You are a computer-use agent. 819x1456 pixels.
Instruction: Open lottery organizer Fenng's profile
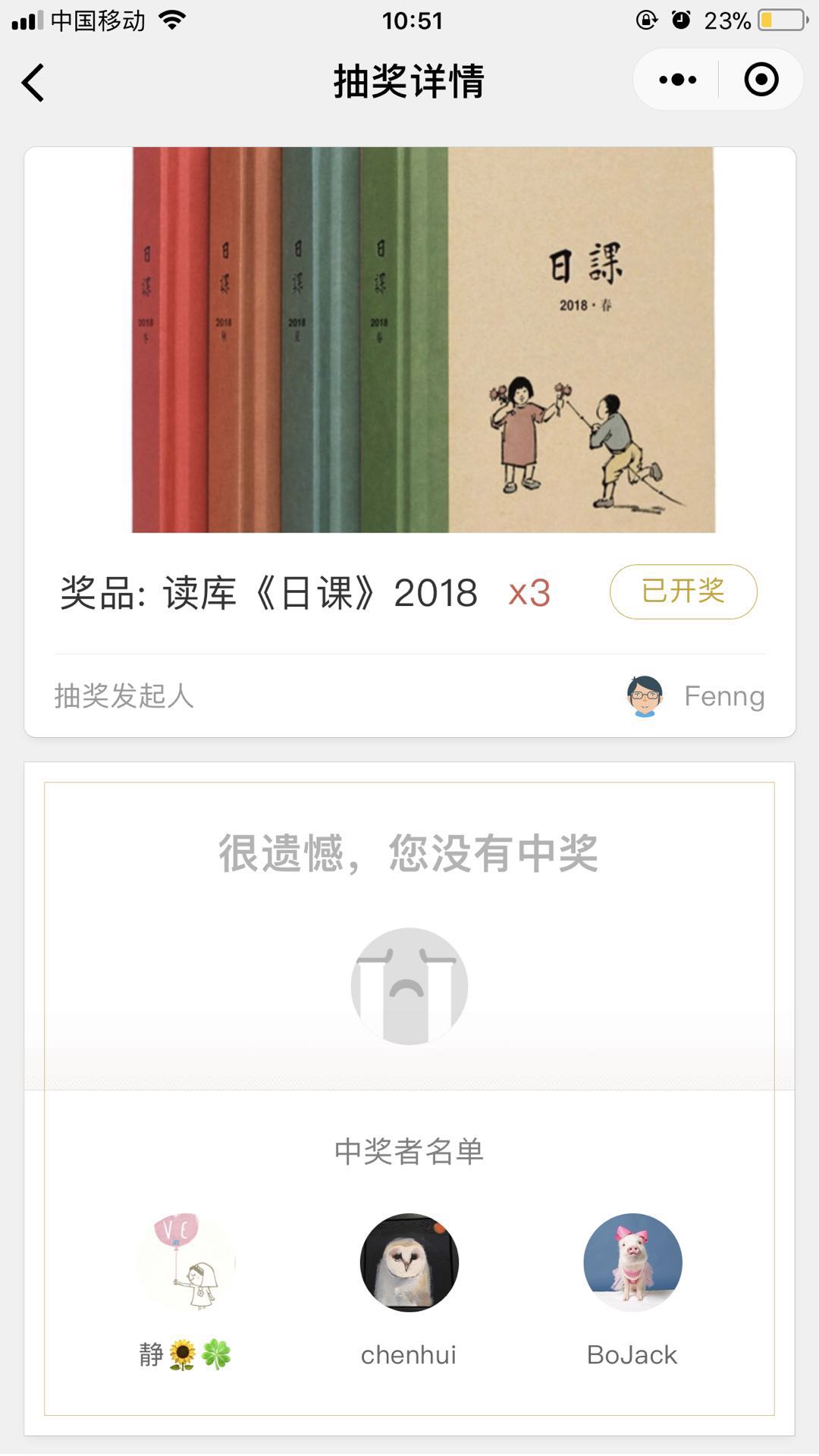point(695,696)
